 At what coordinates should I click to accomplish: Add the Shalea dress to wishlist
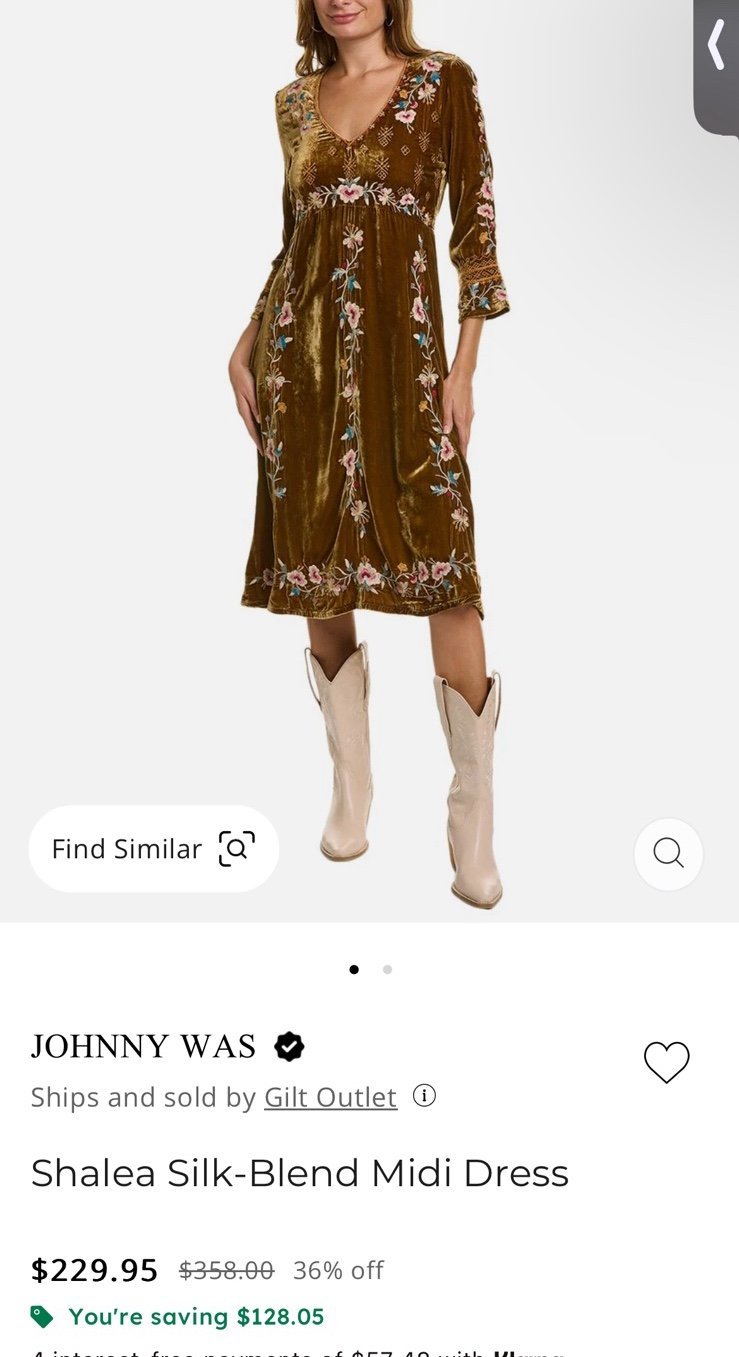(x=667, y=1062)
